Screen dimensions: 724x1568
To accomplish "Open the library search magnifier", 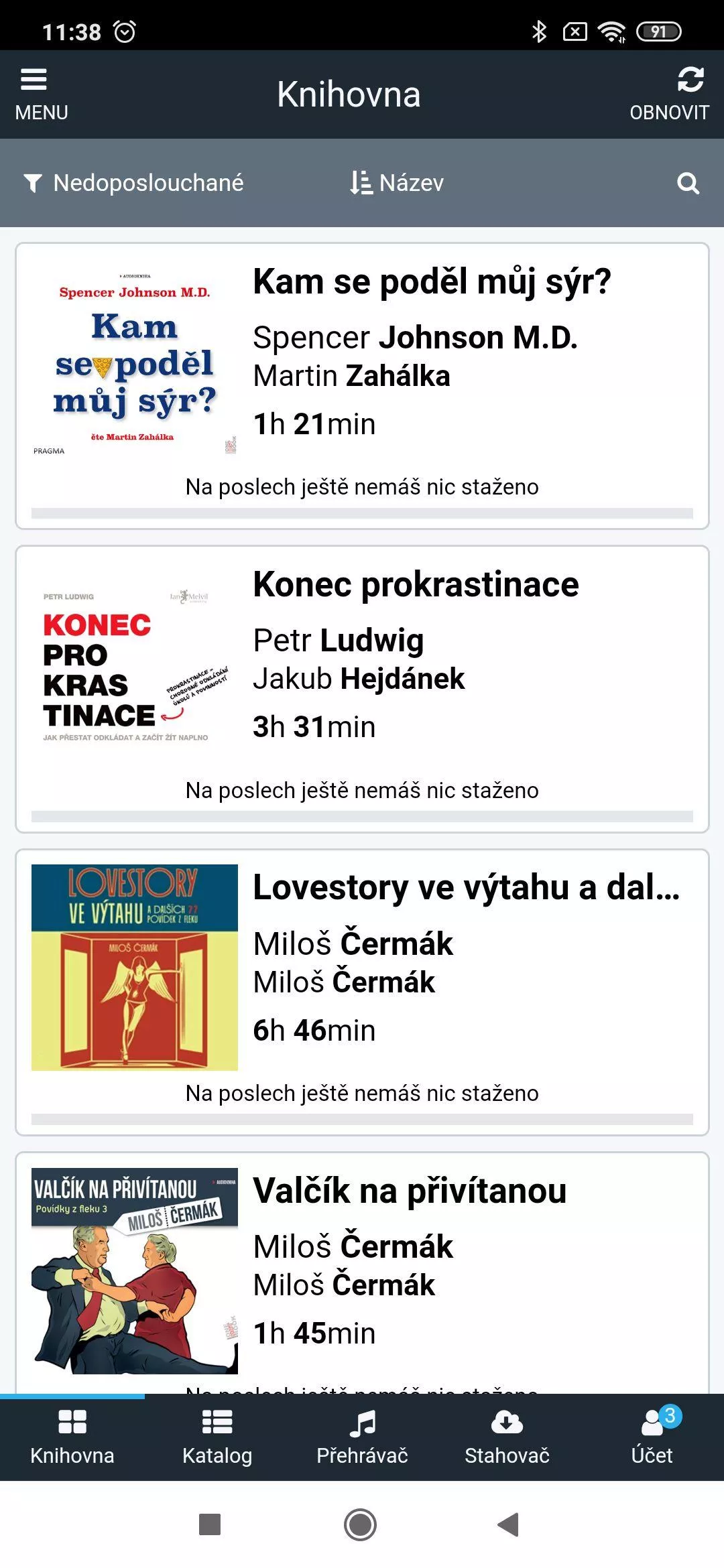I will (688, 183).
